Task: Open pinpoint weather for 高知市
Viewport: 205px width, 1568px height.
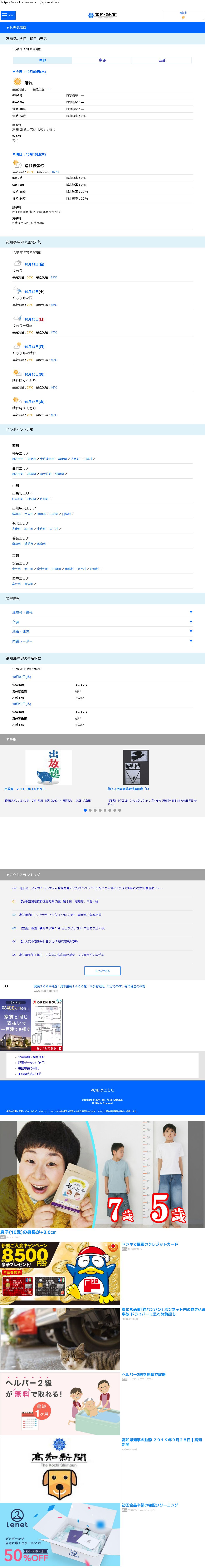Action: [16, 514]
